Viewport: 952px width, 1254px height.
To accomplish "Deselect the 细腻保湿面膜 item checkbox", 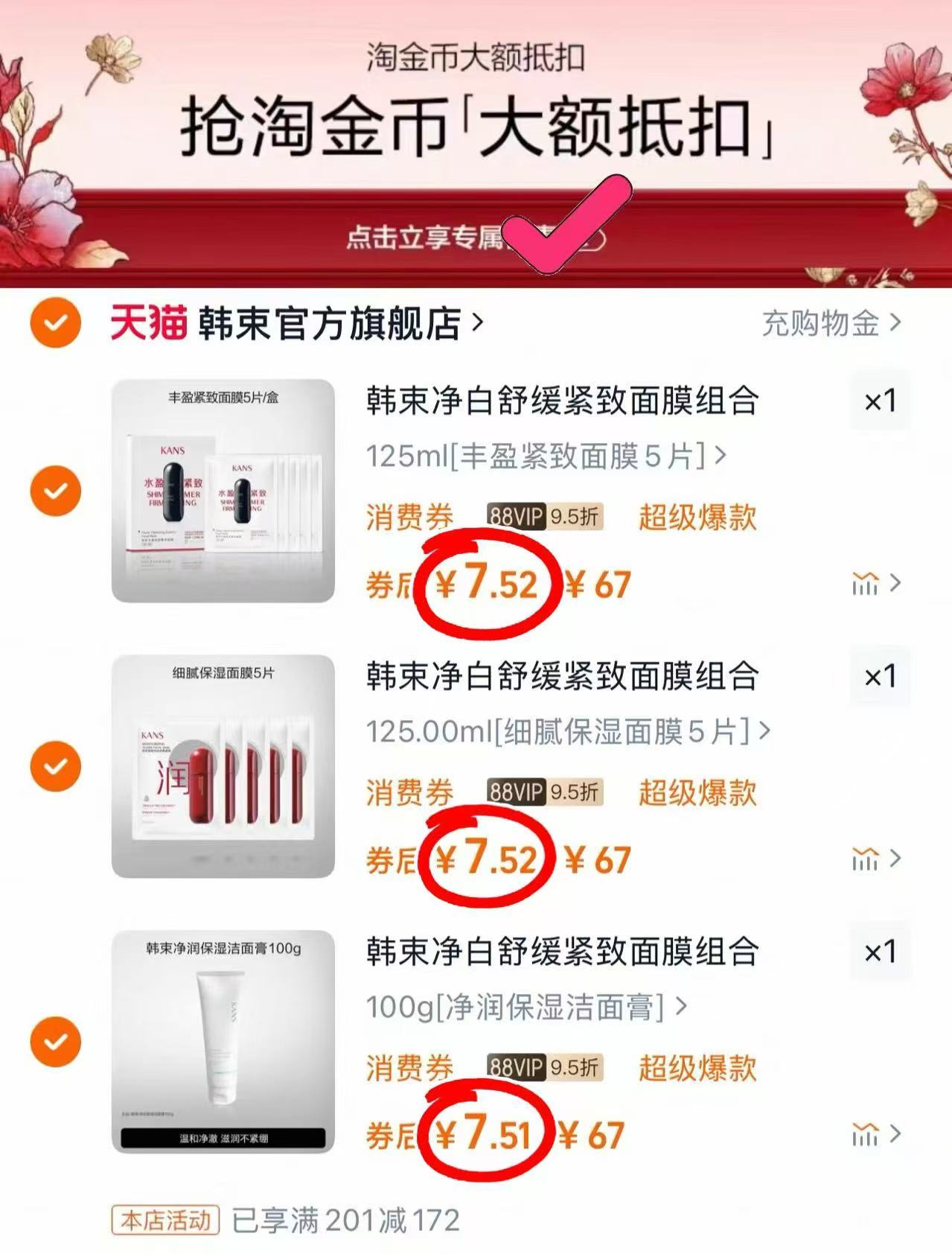I will click(x=56, y=766).
